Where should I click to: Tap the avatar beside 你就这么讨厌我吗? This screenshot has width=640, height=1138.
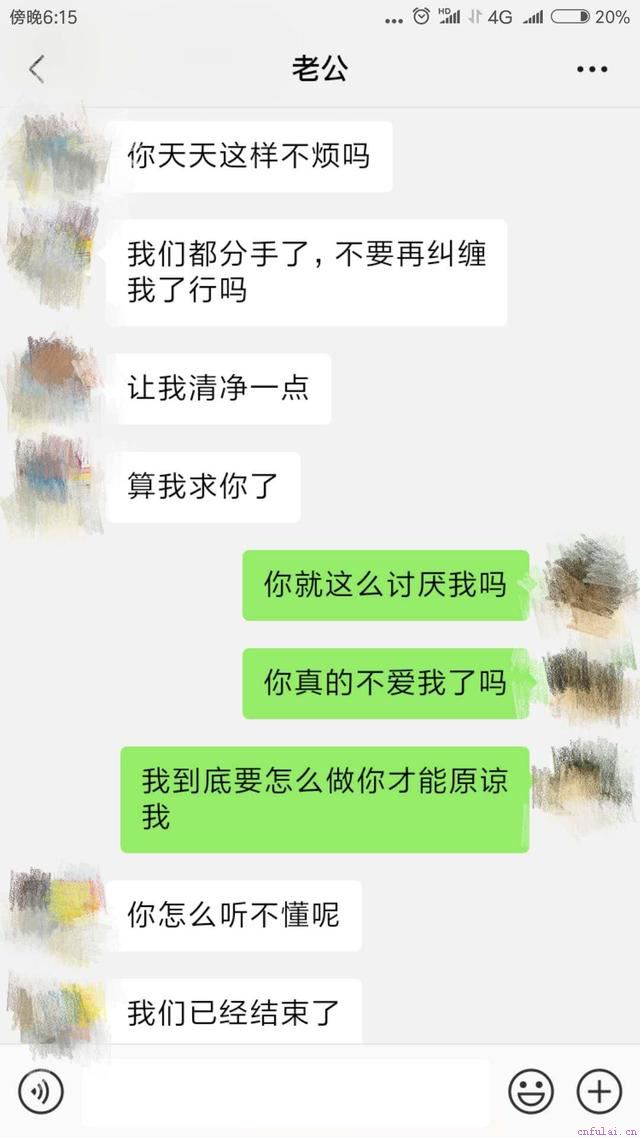585,585
